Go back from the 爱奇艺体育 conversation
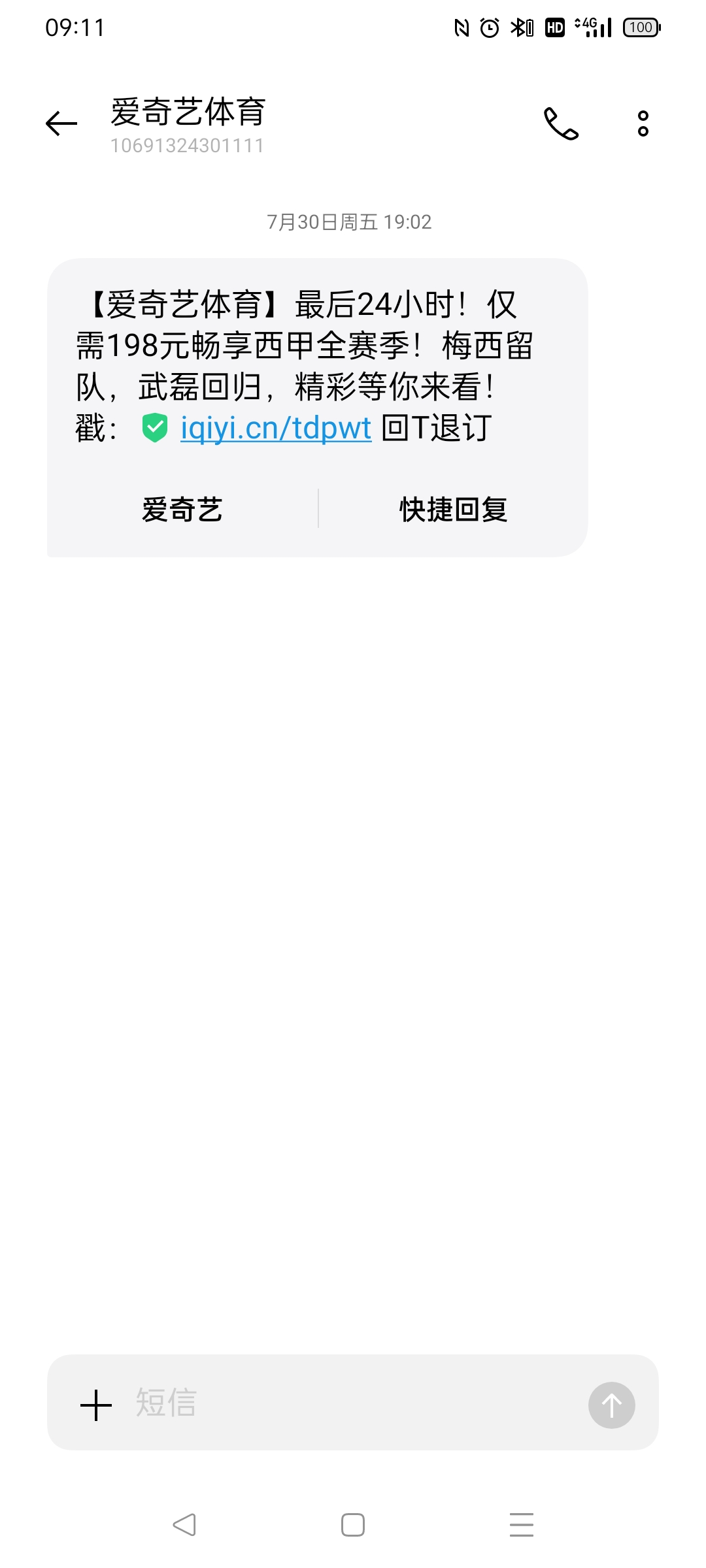 (x=61, y=123)
